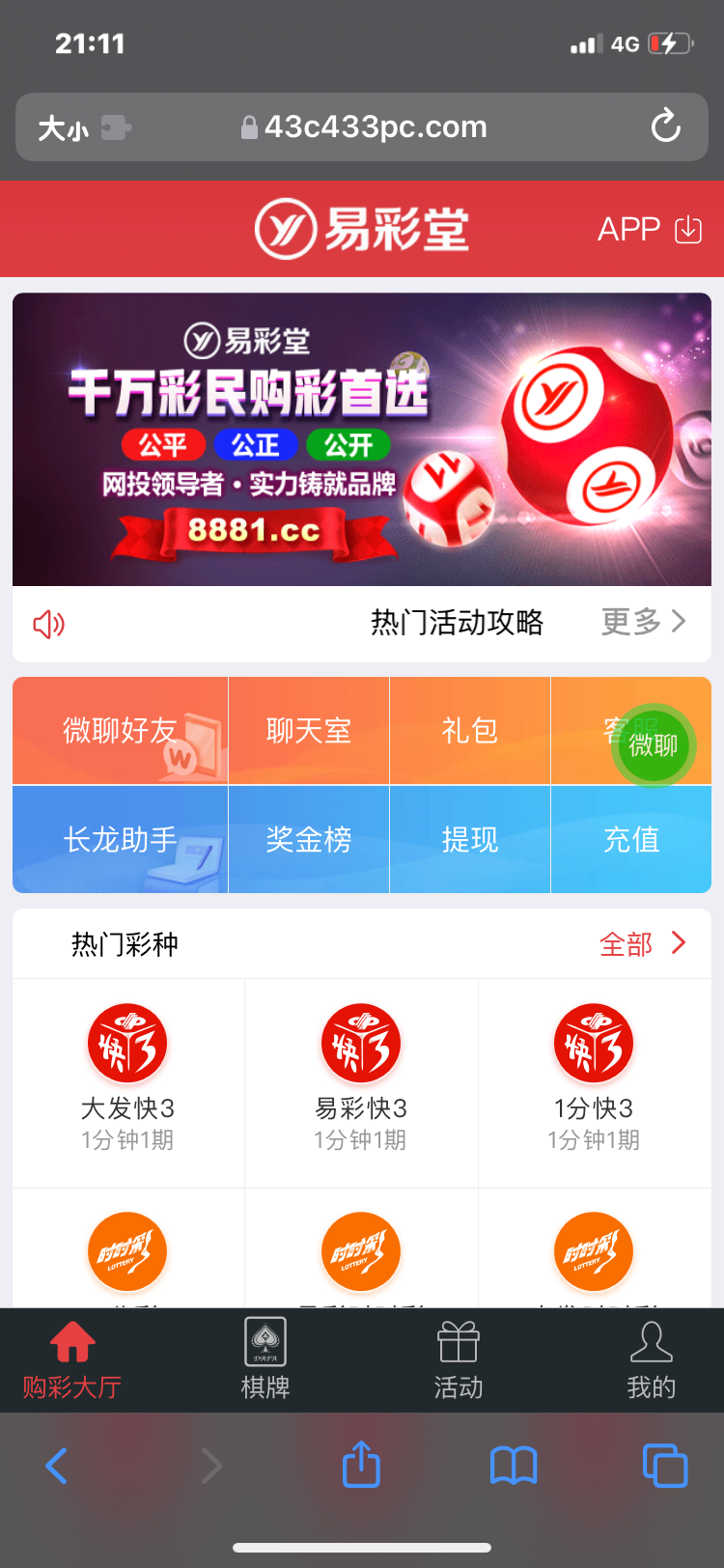Enter the 聊天室 chat room
Screen dimensions: 724x1568
pyautogui.click(x=309, y=731)
